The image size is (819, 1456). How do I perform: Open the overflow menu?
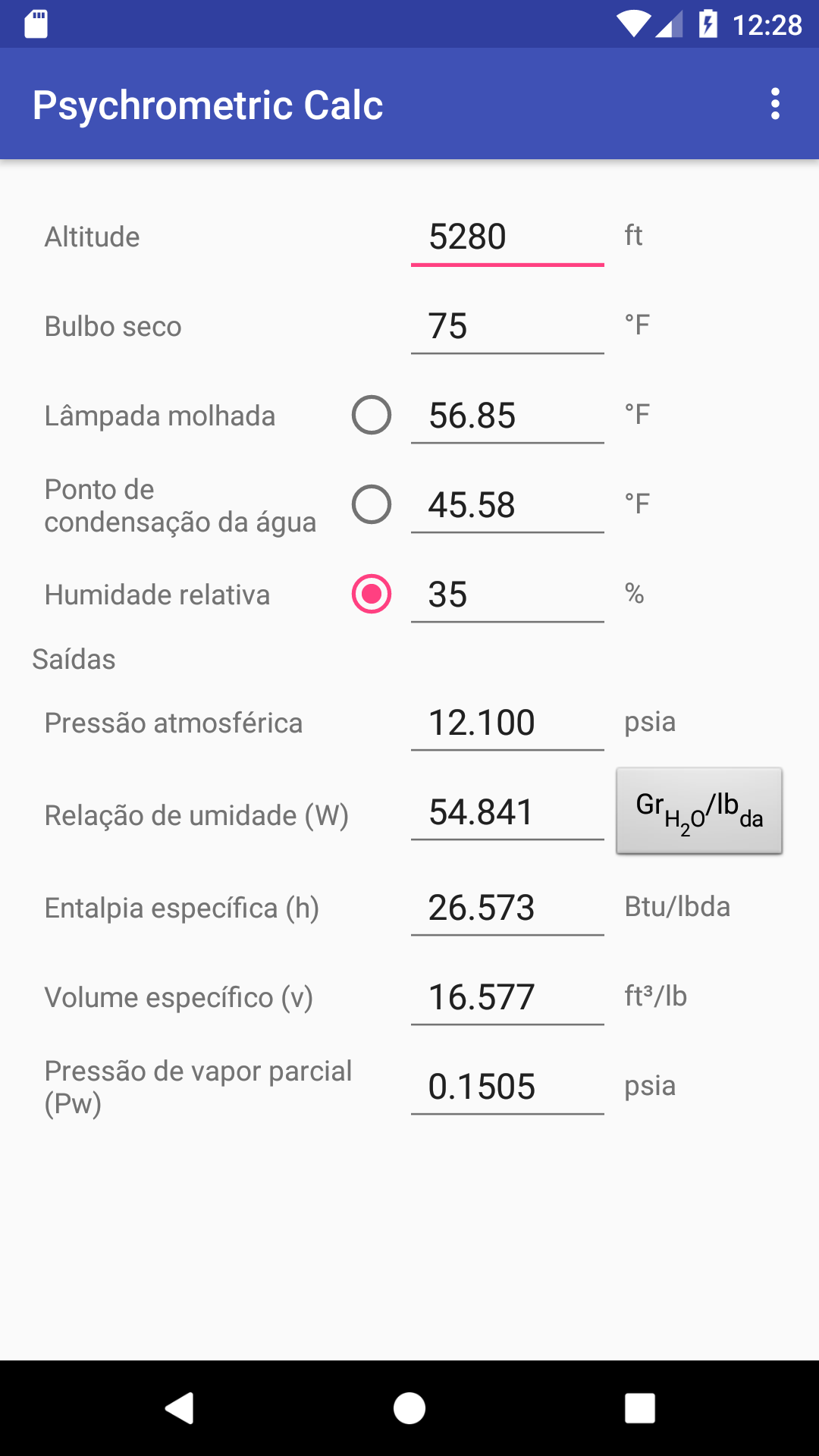point(774,104)
